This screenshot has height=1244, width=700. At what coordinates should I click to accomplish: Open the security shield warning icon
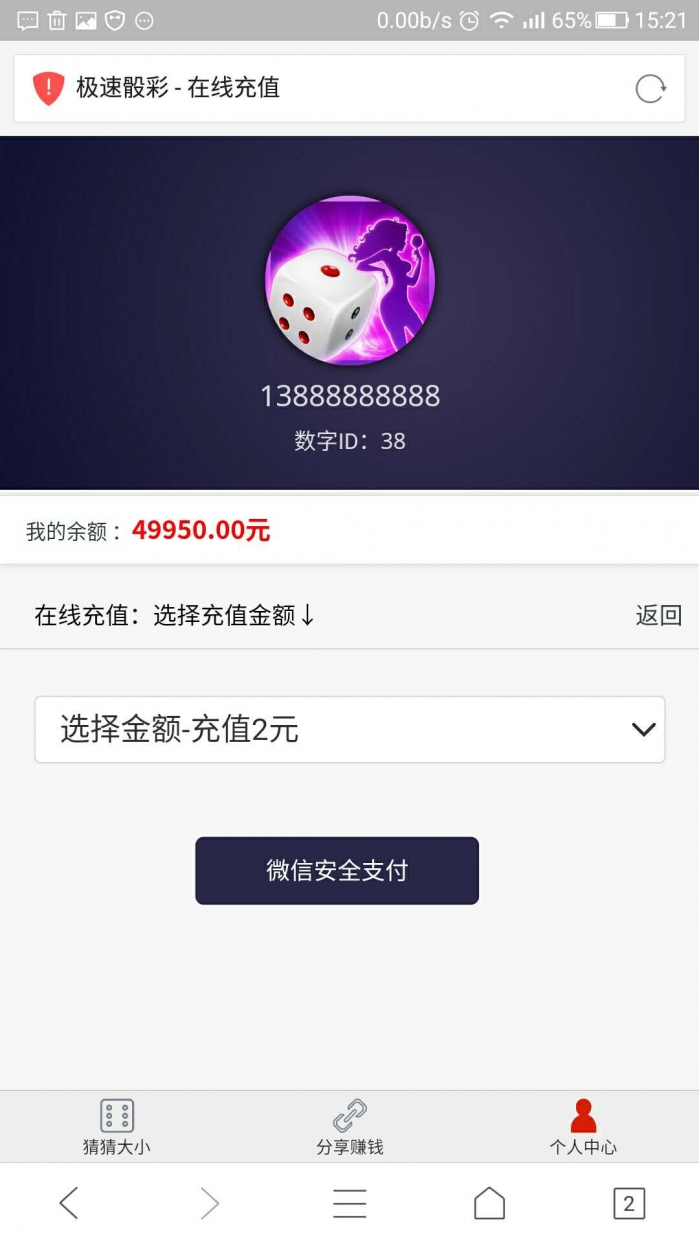pyautogui.click(x=48, y=89)
